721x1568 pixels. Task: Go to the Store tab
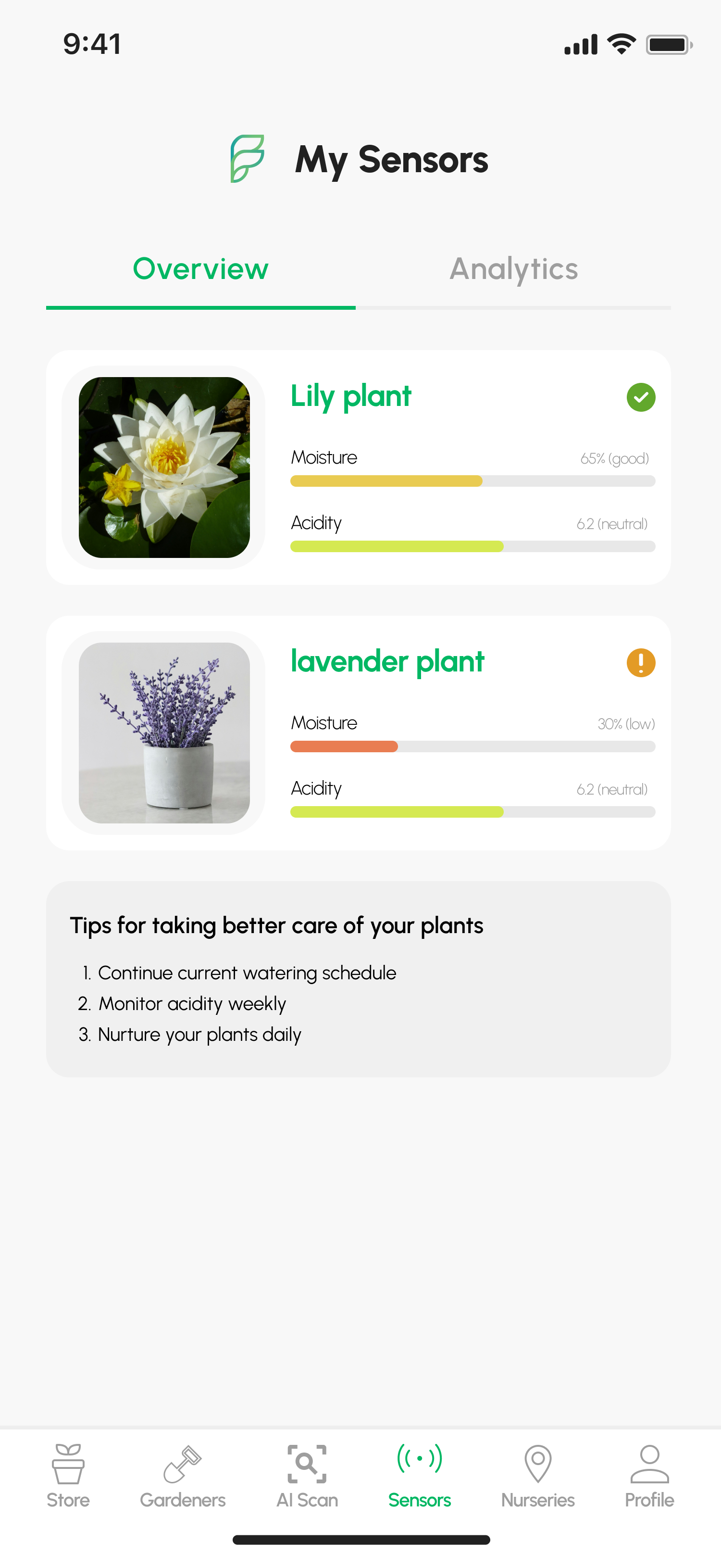68,1476
